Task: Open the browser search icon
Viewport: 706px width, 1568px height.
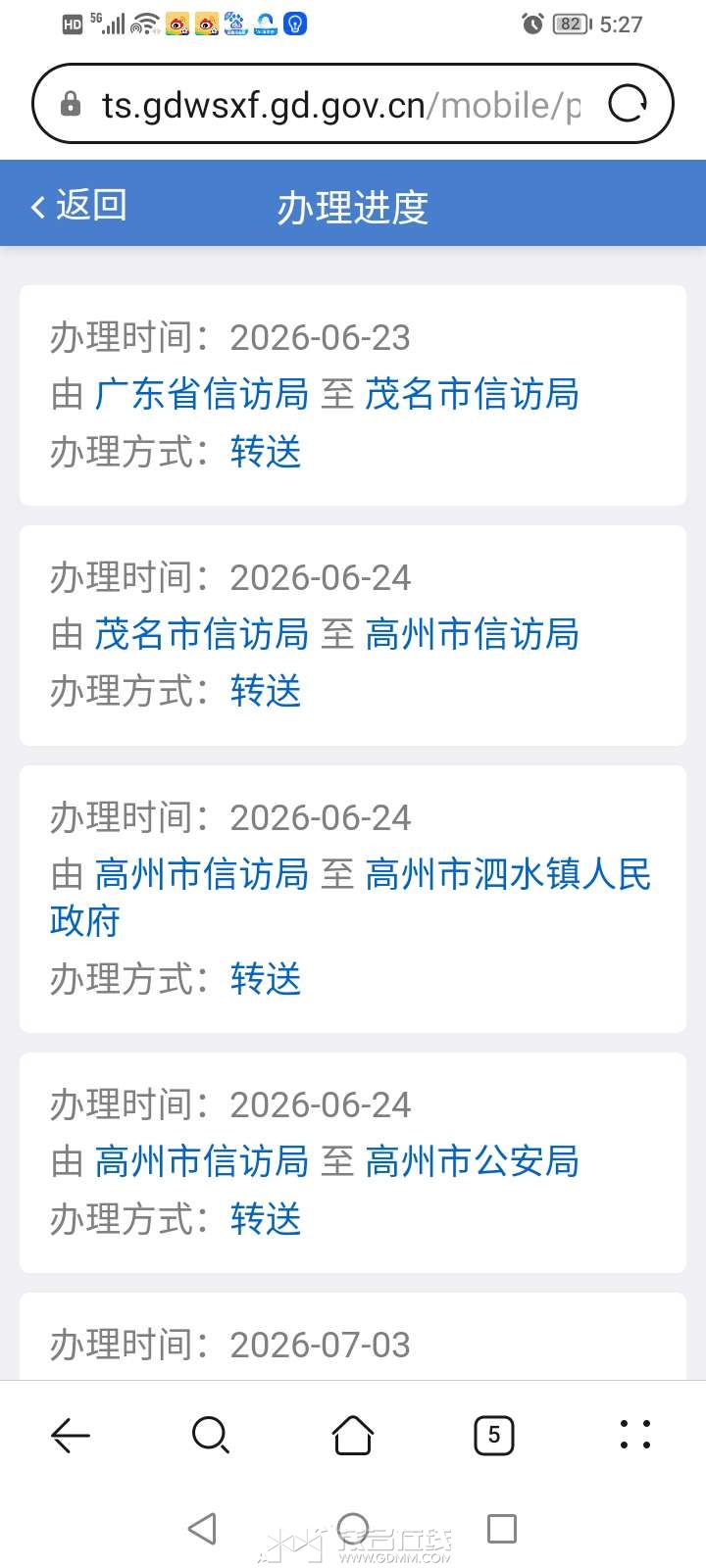Action: [211, 1436]
